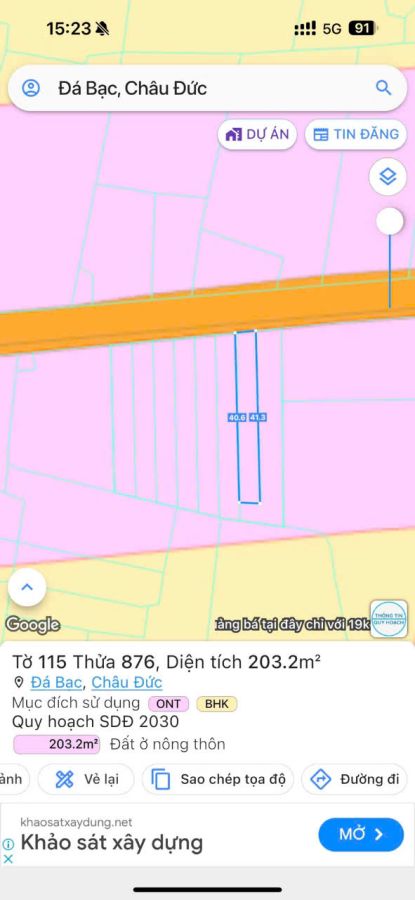Tap the opacity slider handle
The image size is (415, 900).
pos(390,222)
